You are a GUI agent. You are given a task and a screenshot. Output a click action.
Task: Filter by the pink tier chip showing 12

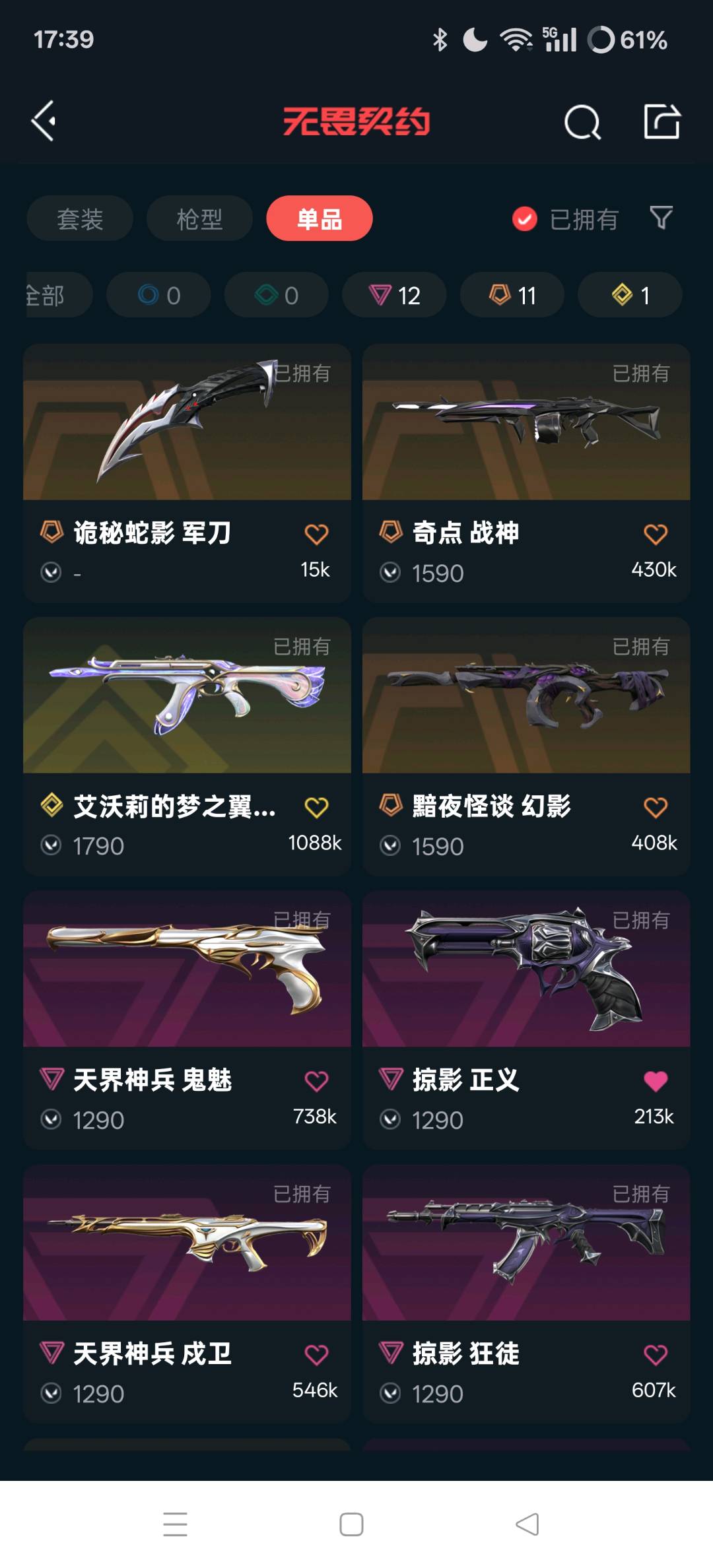[x=394, y=295]
